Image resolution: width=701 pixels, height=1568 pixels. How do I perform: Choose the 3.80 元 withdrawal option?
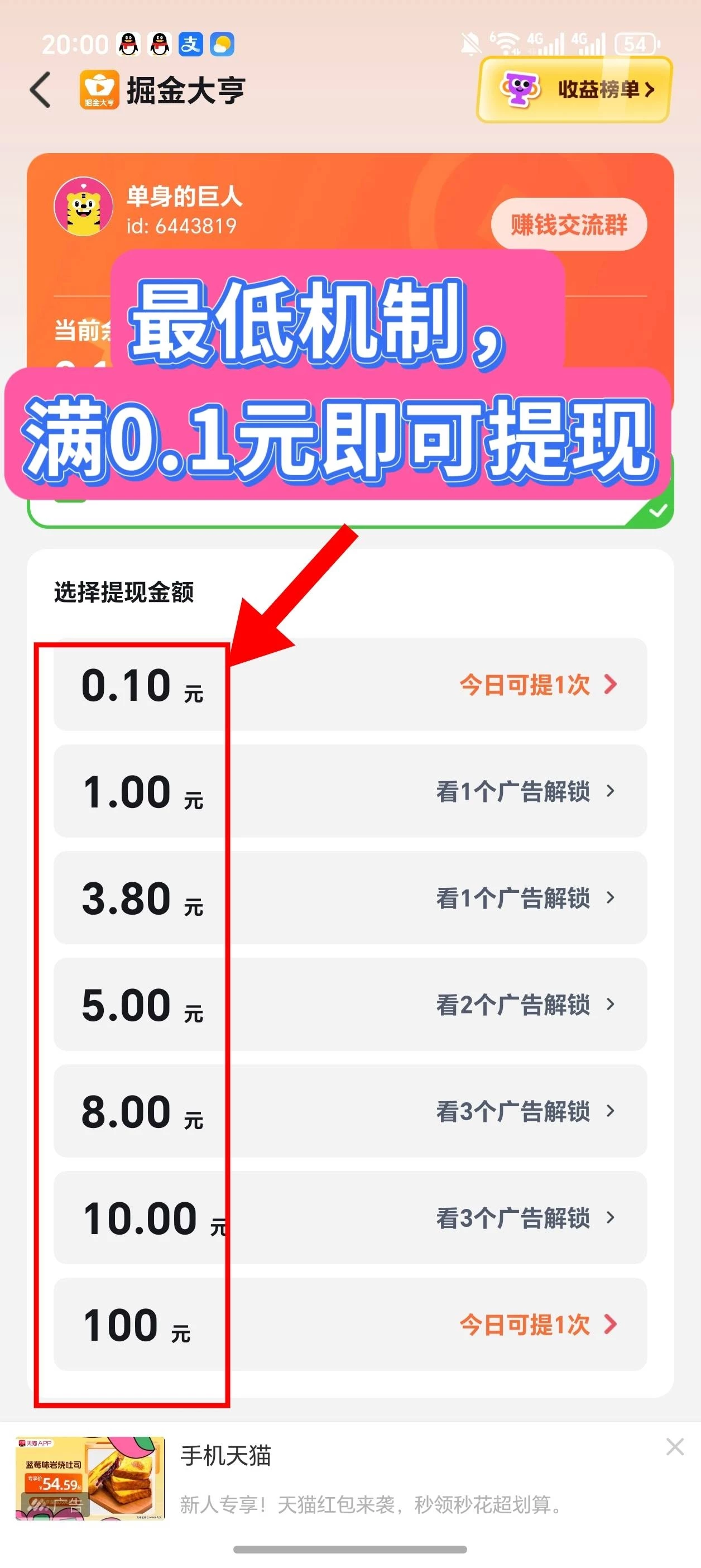pos(350,897)
